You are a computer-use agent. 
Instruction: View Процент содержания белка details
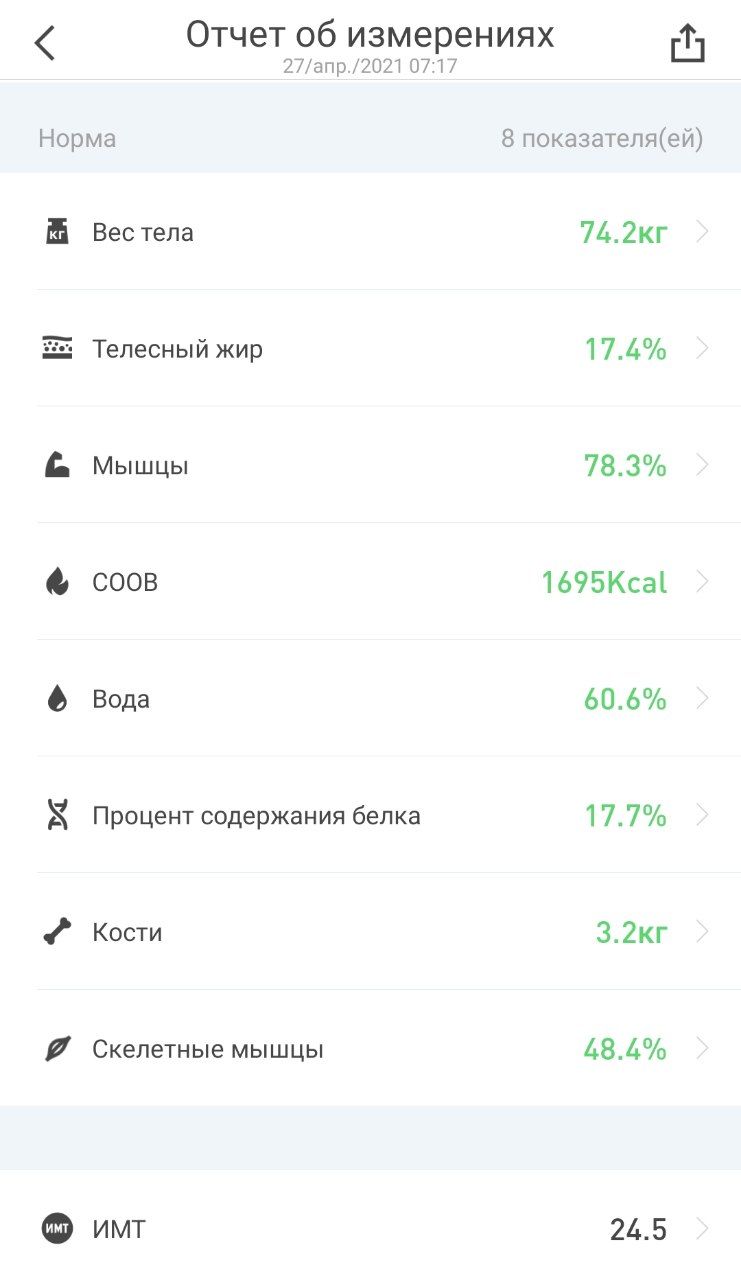pos(370,815)
